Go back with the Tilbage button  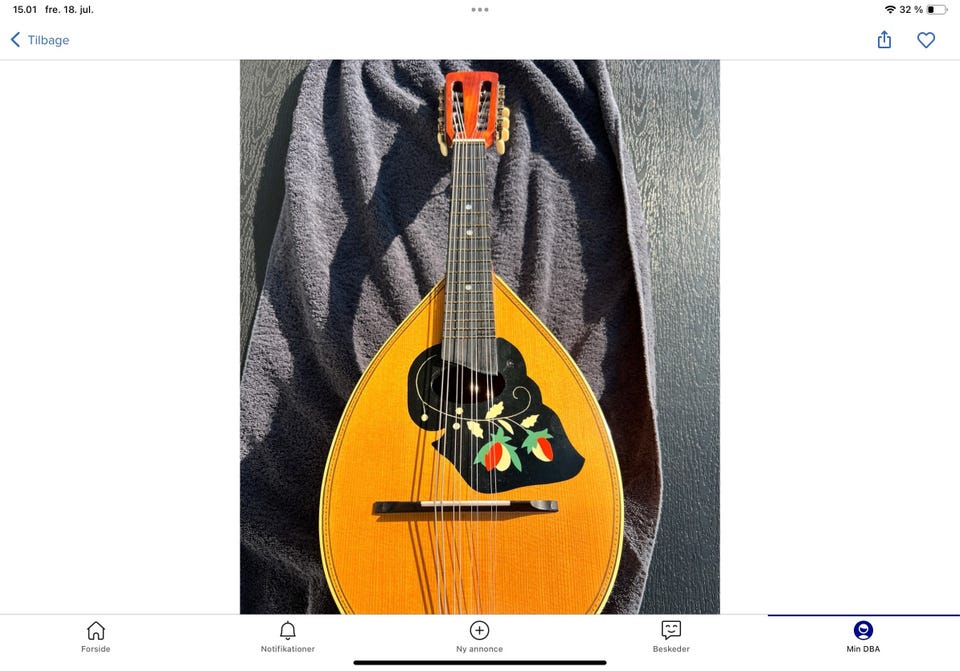tap(40, 40)
